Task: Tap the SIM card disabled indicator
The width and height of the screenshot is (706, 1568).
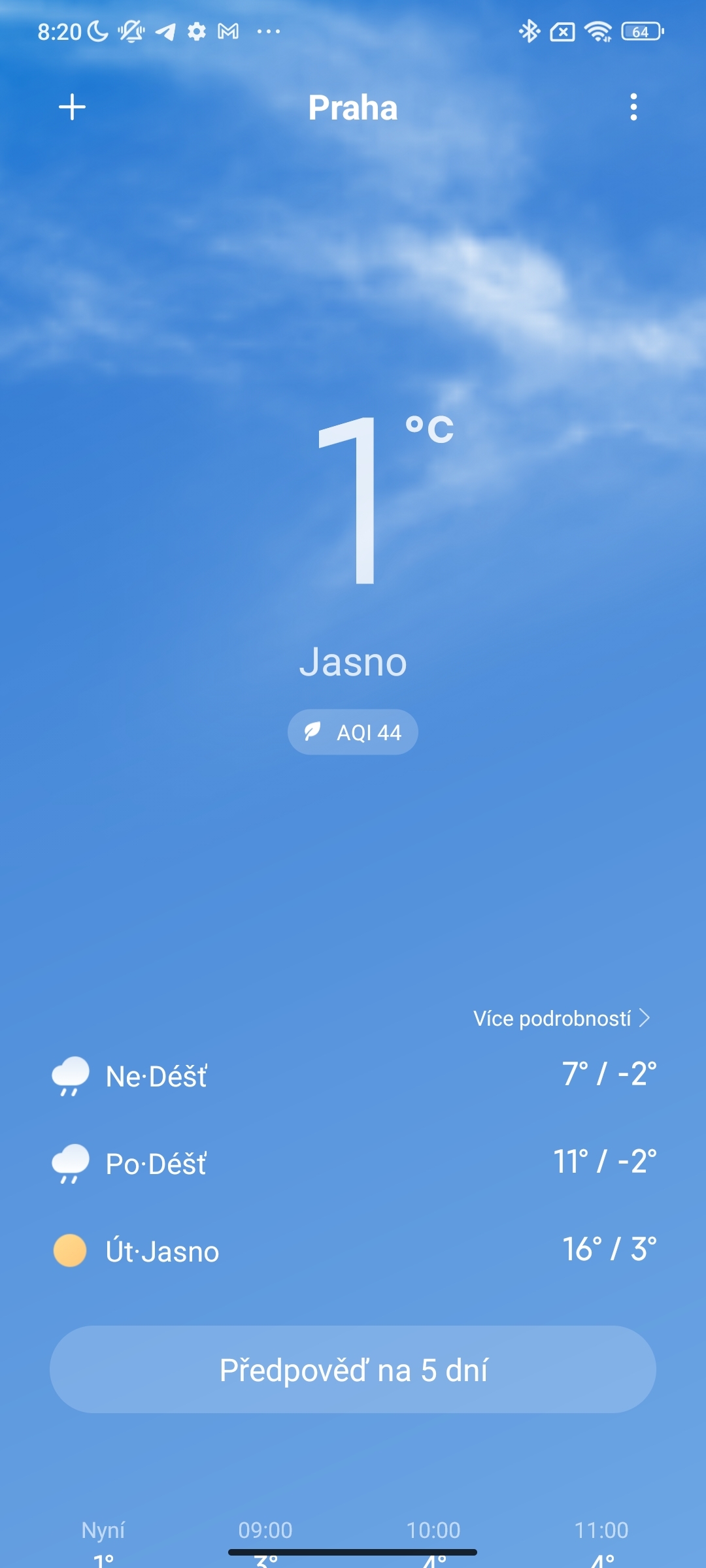Action: (x=562, y=30)
